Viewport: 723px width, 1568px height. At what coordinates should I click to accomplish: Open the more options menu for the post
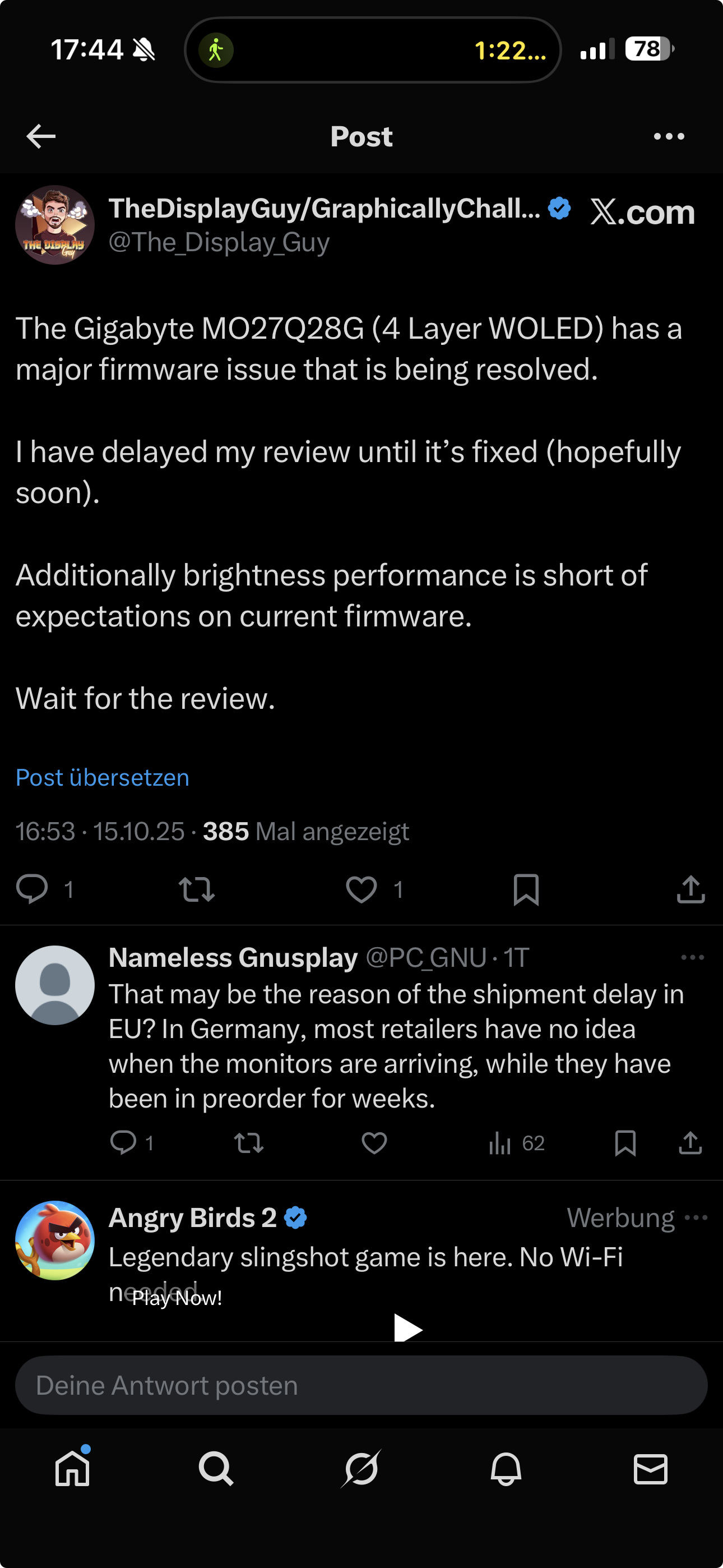pos(668,136)
